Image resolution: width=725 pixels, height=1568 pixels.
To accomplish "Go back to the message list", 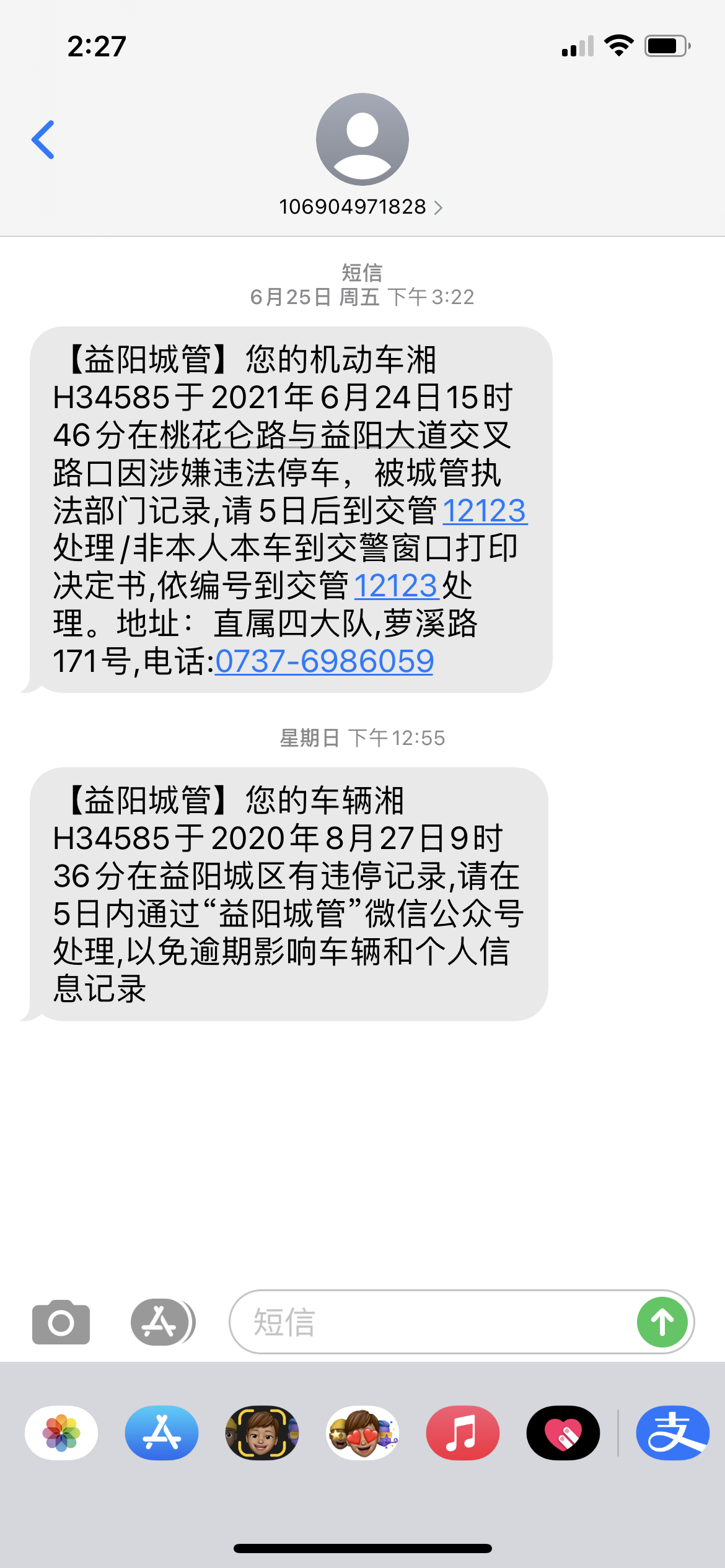I will pos(43,140).
